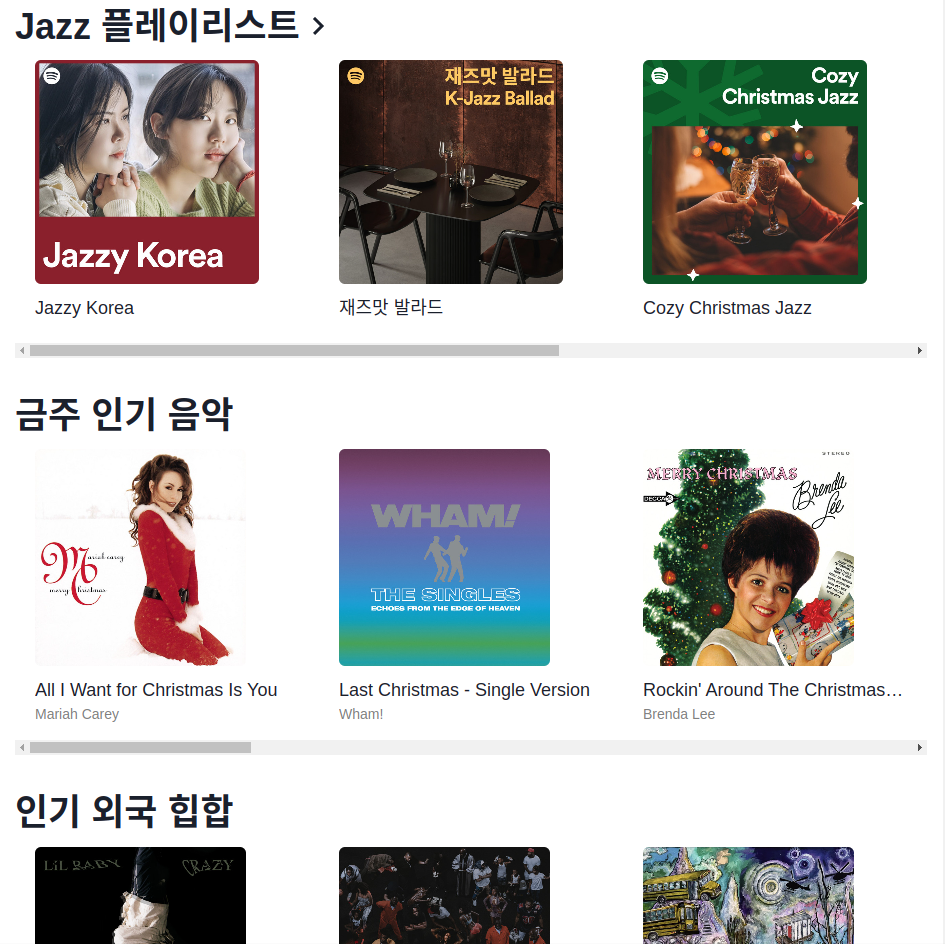Open the Jazz 플레이리스트 section link
945x944 pixels.
coord(170,26)
